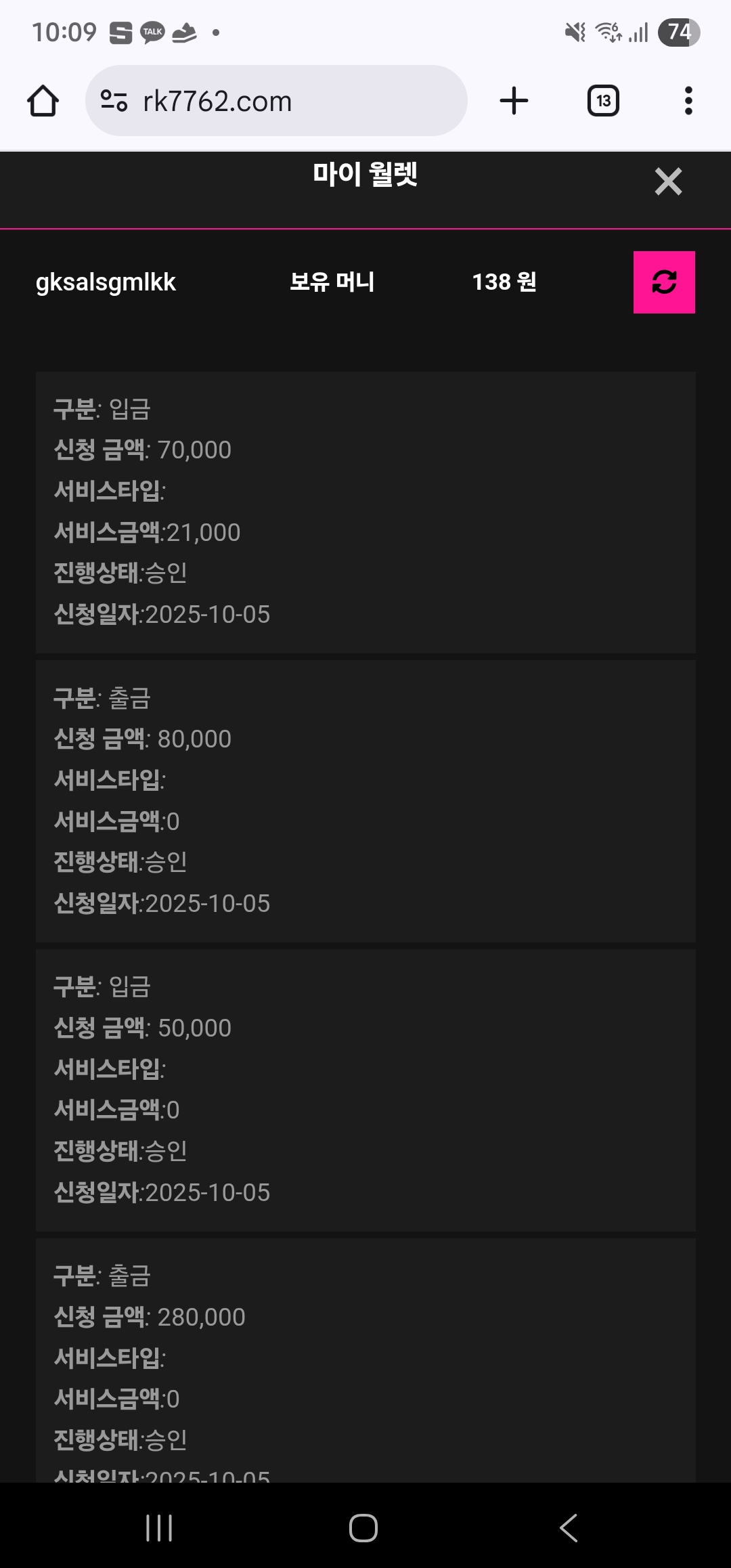Tap the rk7762.com address bar

click(x=276, y=102)
